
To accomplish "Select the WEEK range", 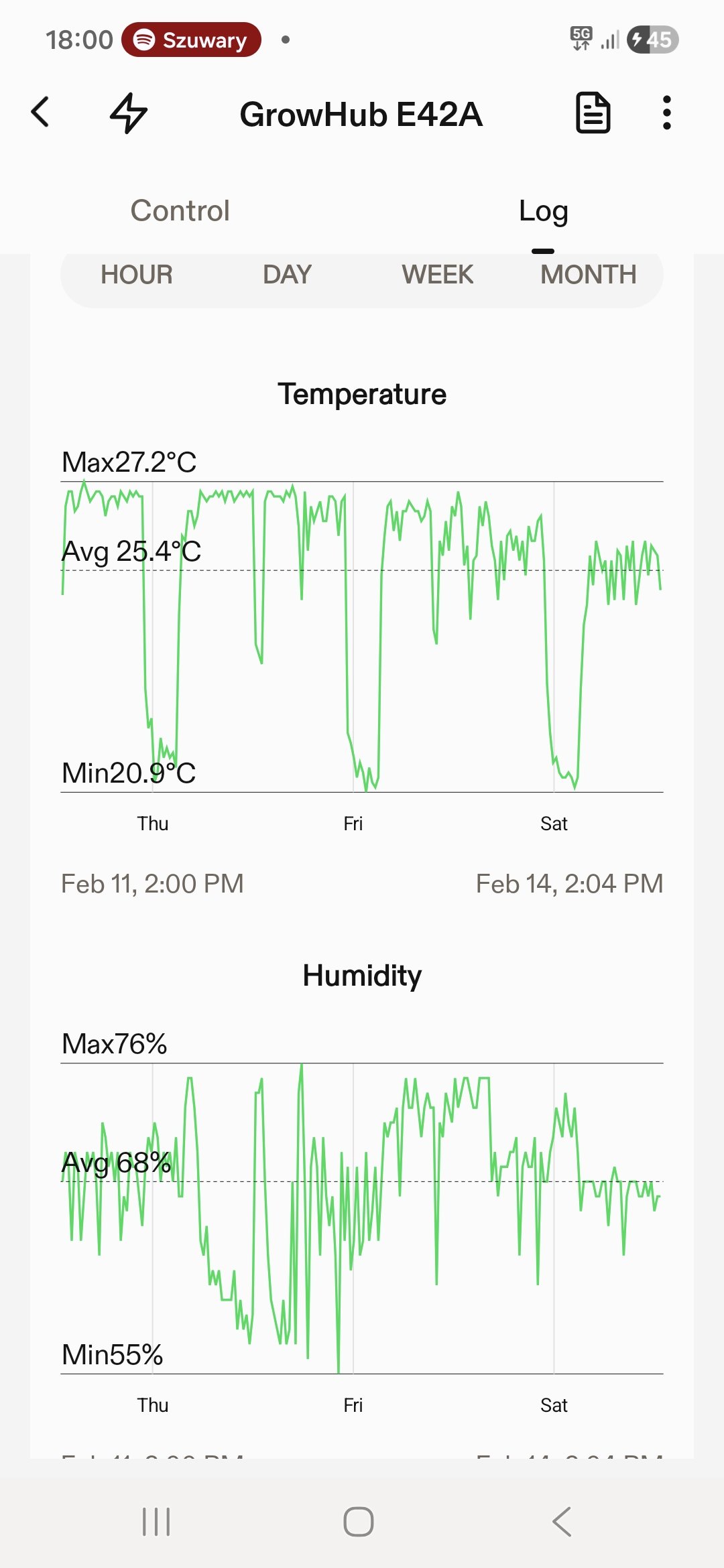I will pyautogui.click(x=438, y=275).
